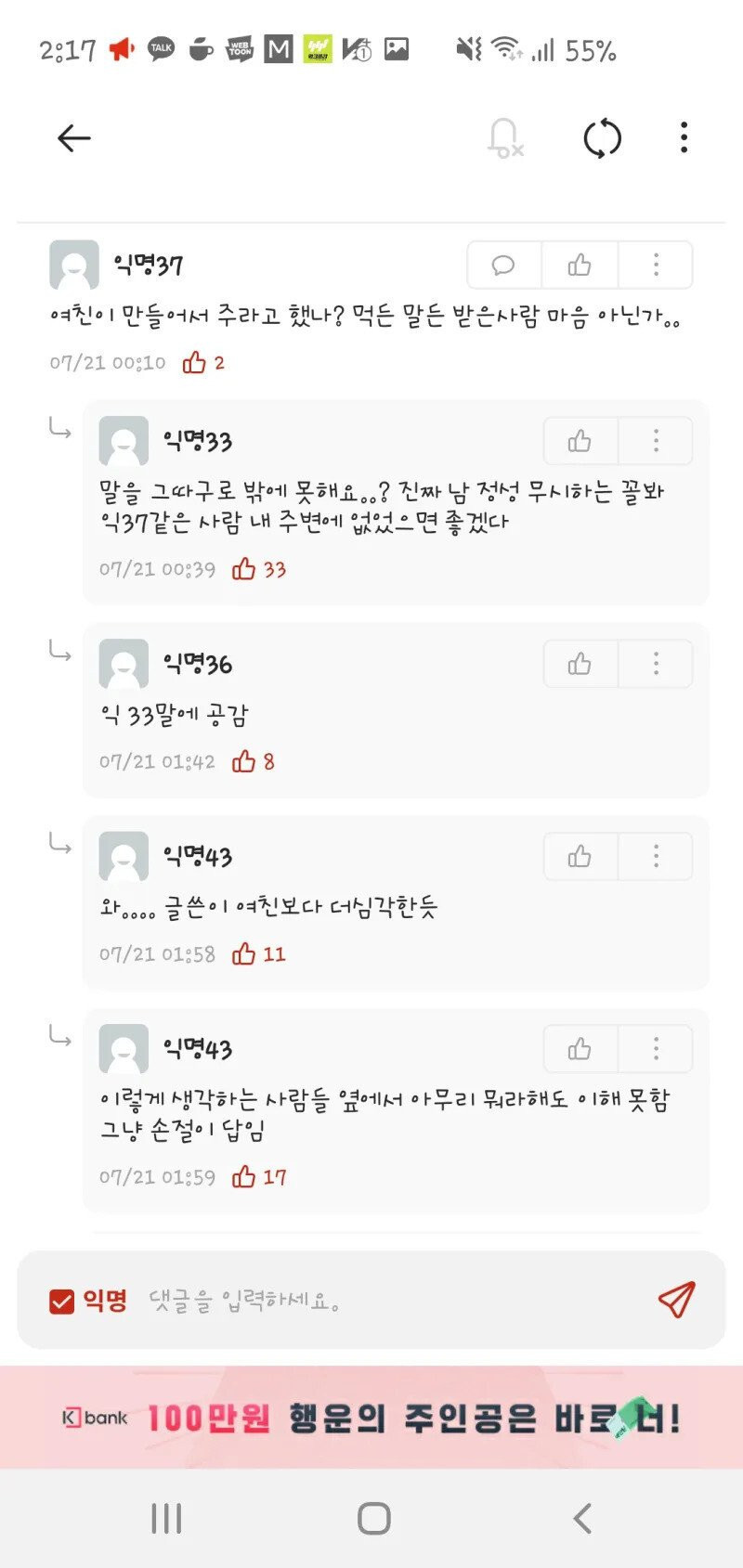Like 익명43's reply mentioning 손절
The width and height of the screenshot is (743, 1568).
580,1049
